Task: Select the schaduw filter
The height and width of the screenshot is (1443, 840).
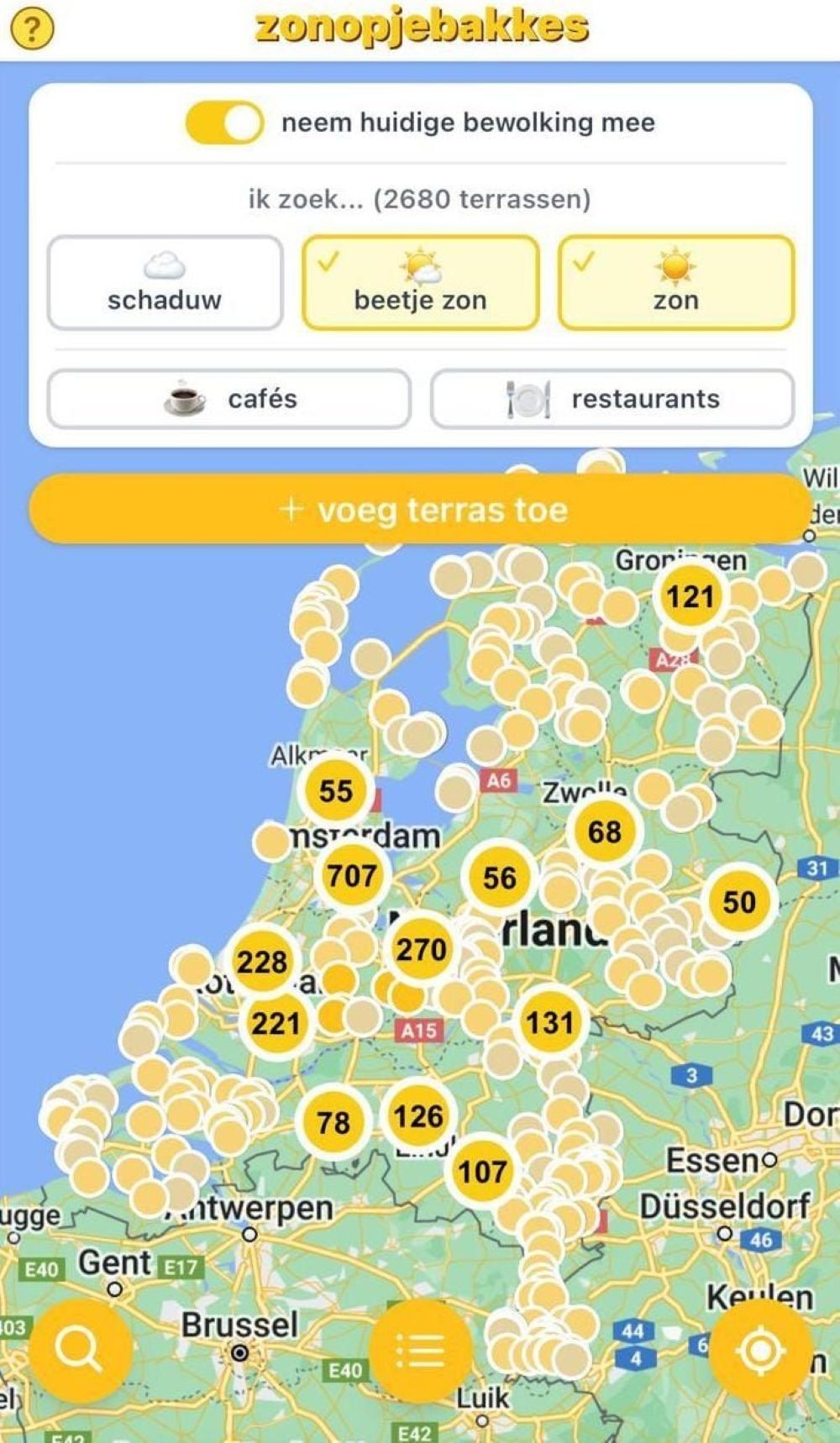Action: 165,283
